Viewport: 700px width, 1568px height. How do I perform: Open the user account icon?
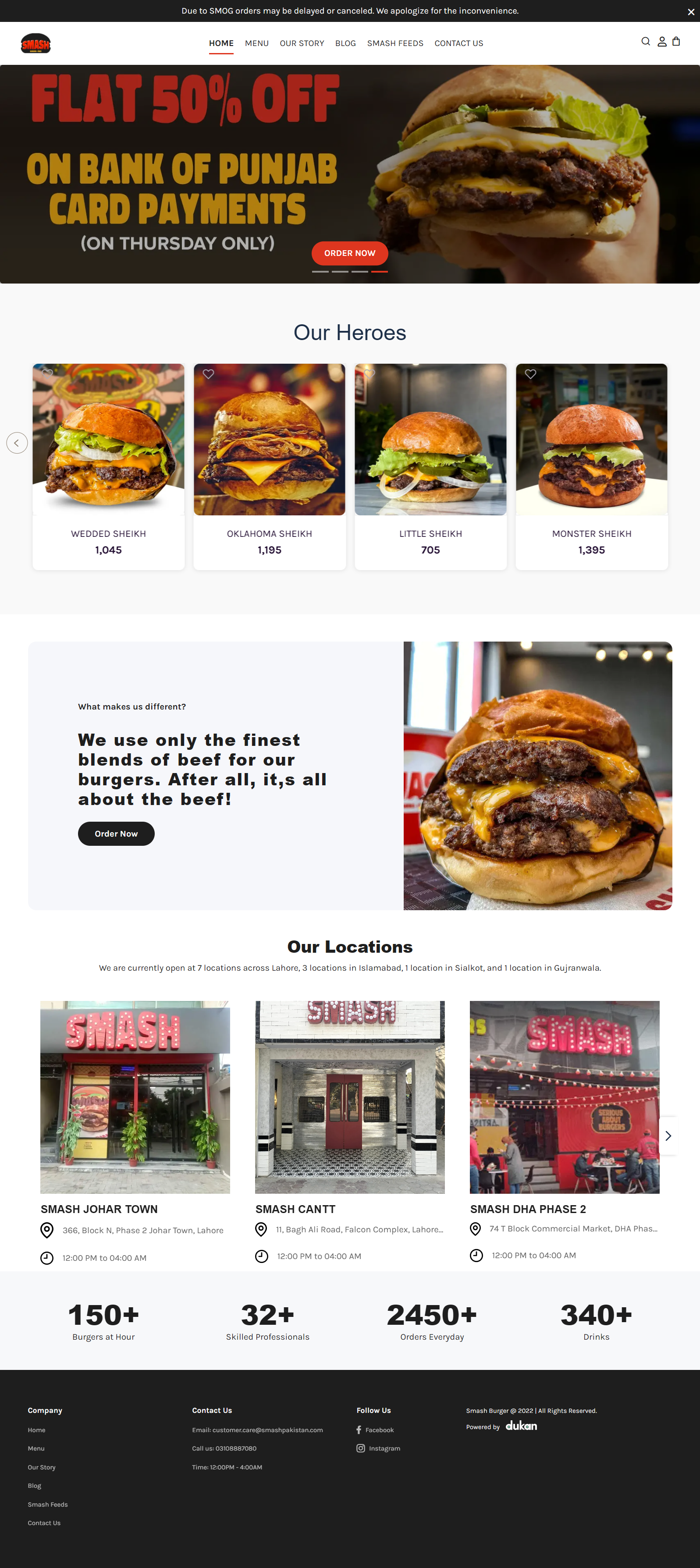point(662,41)
